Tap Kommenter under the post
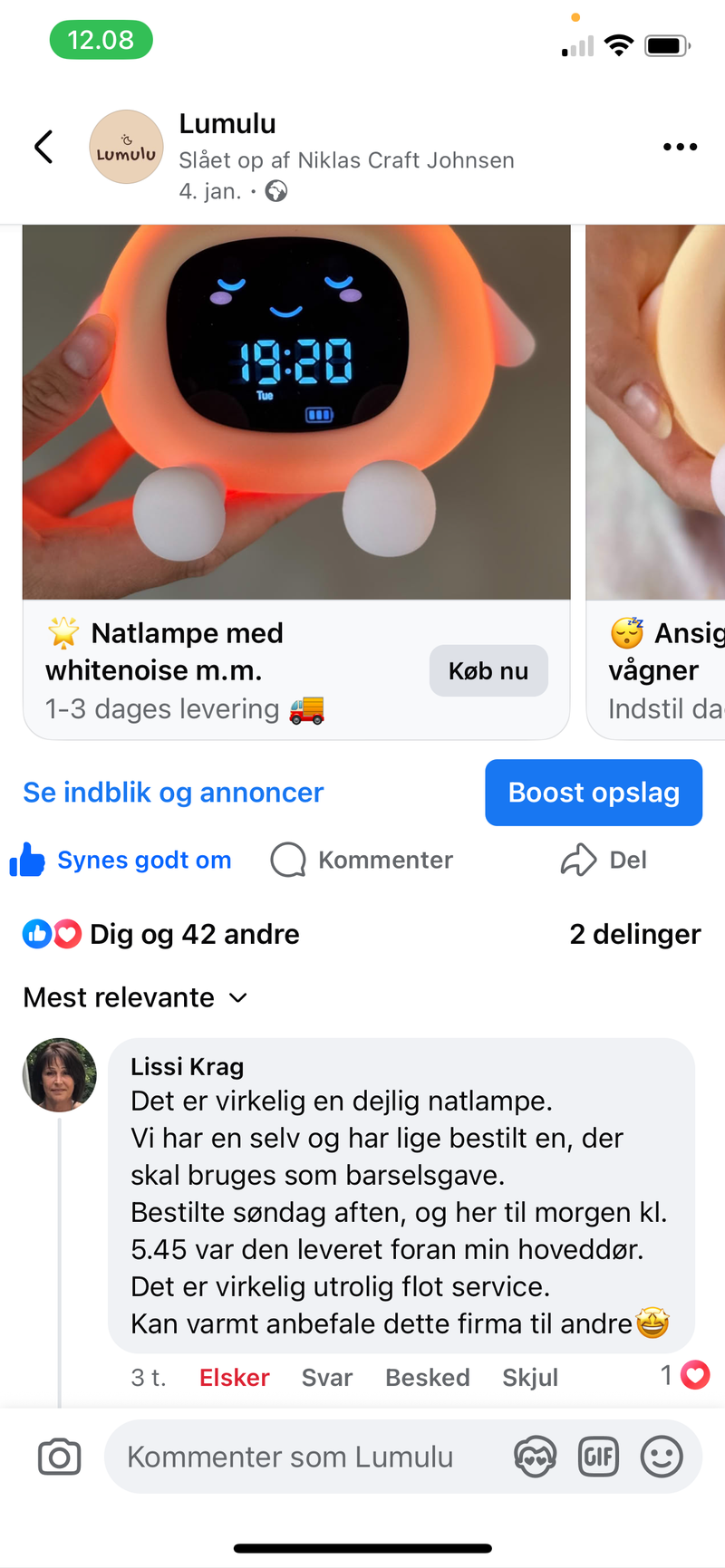The height and width of the screenshot is (1568, 725). point(362,860)
